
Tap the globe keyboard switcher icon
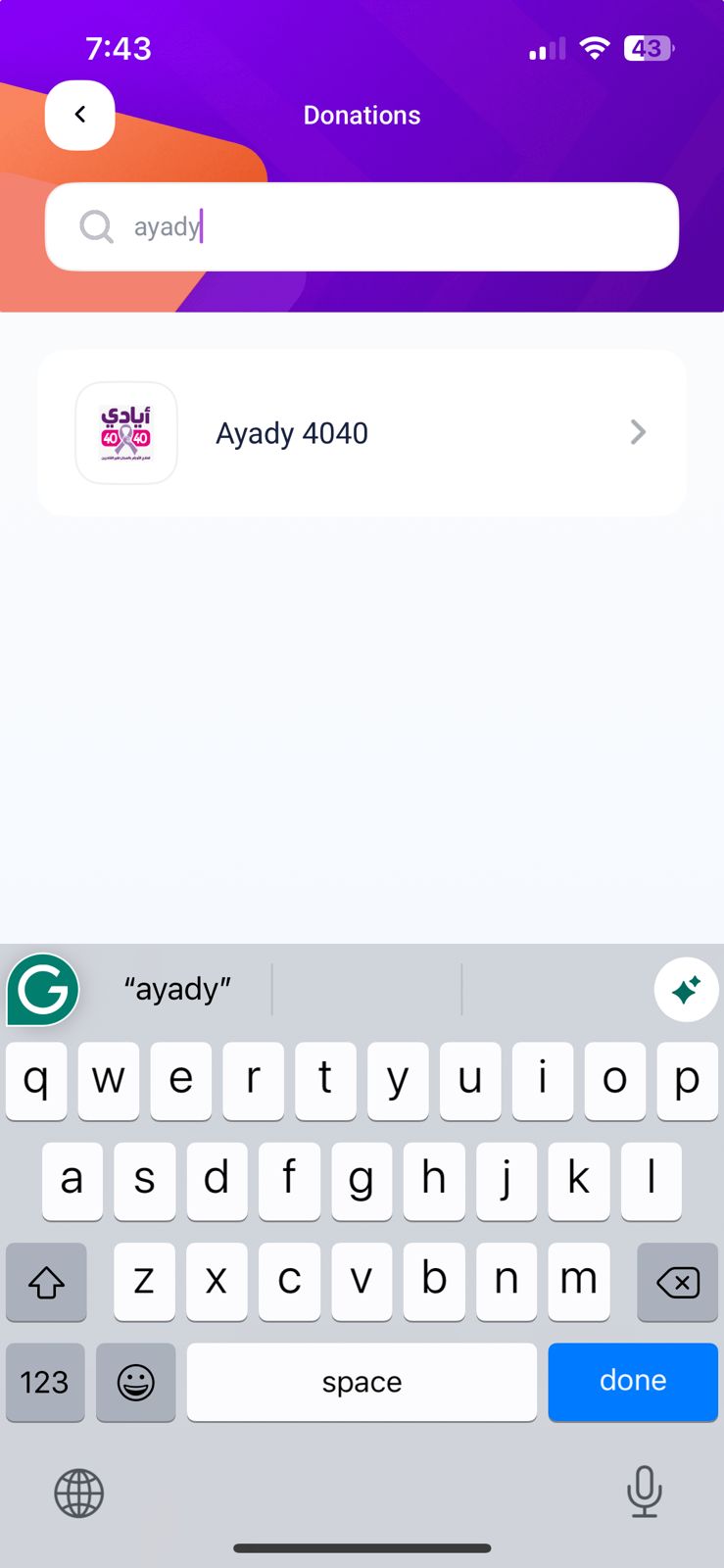pyautogui.click(x=78, y=1493)
